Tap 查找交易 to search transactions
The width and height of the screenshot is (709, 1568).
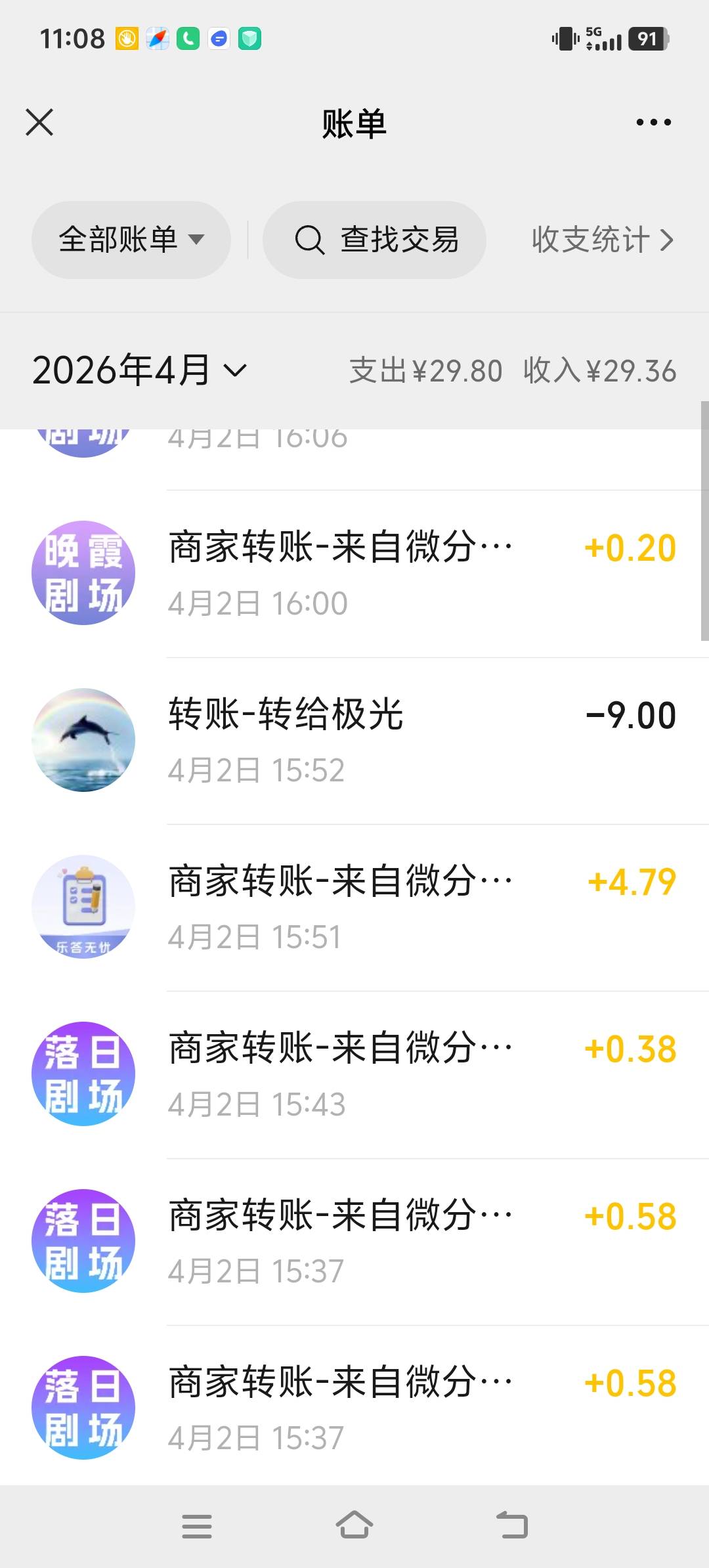tap(375, 240)
